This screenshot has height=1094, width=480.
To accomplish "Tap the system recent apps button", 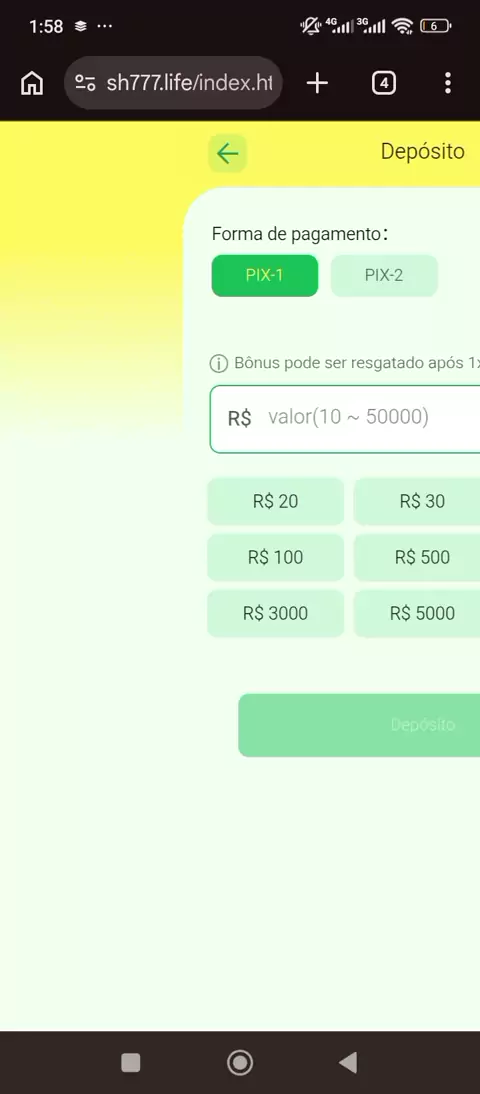I will pyautogui.click(x=130, y=1063).
